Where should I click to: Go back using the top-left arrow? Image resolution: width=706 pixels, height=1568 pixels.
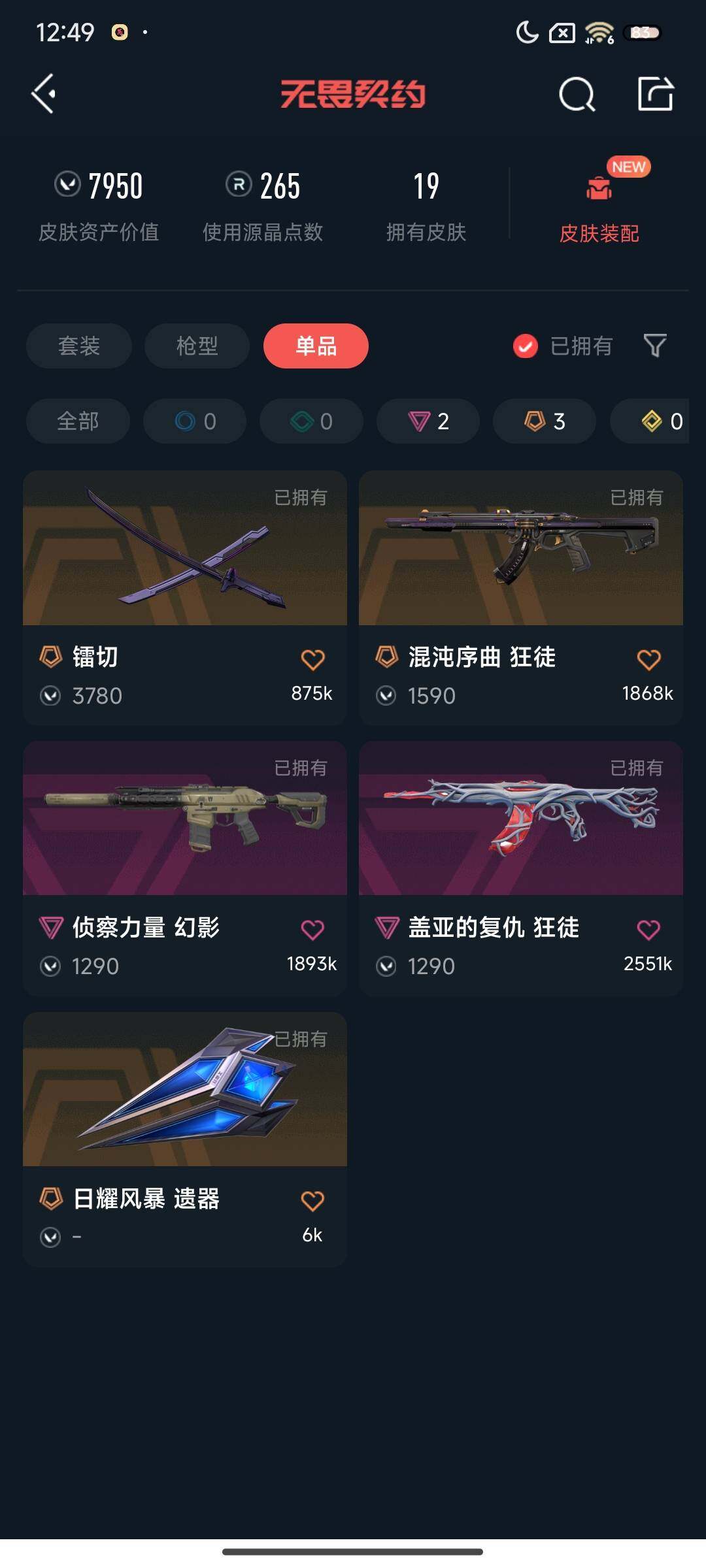pyautogui.click(x=44, y=94)
